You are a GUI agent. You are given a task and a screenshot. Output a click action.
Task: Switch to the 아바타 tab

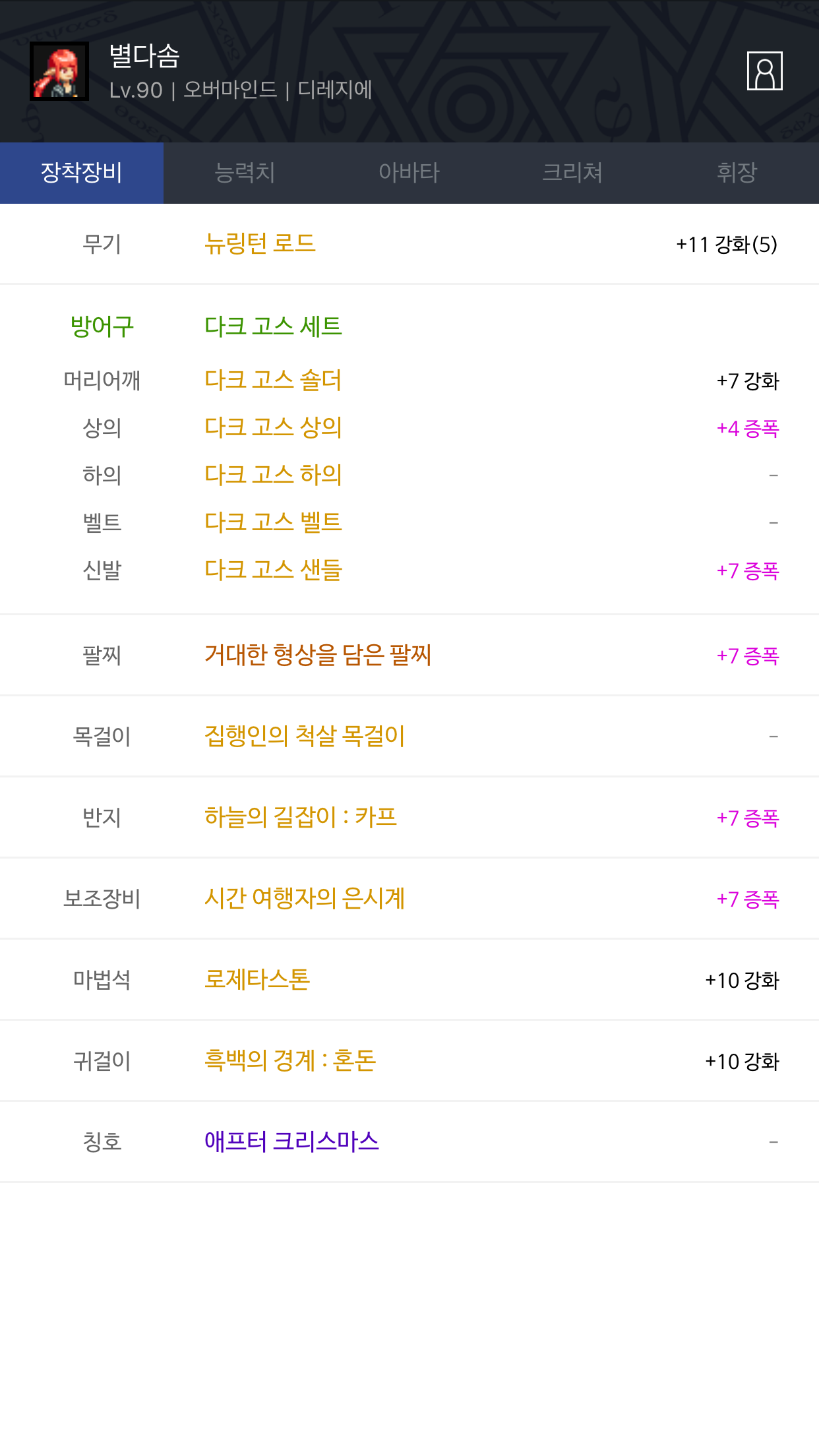pos(409,173)
